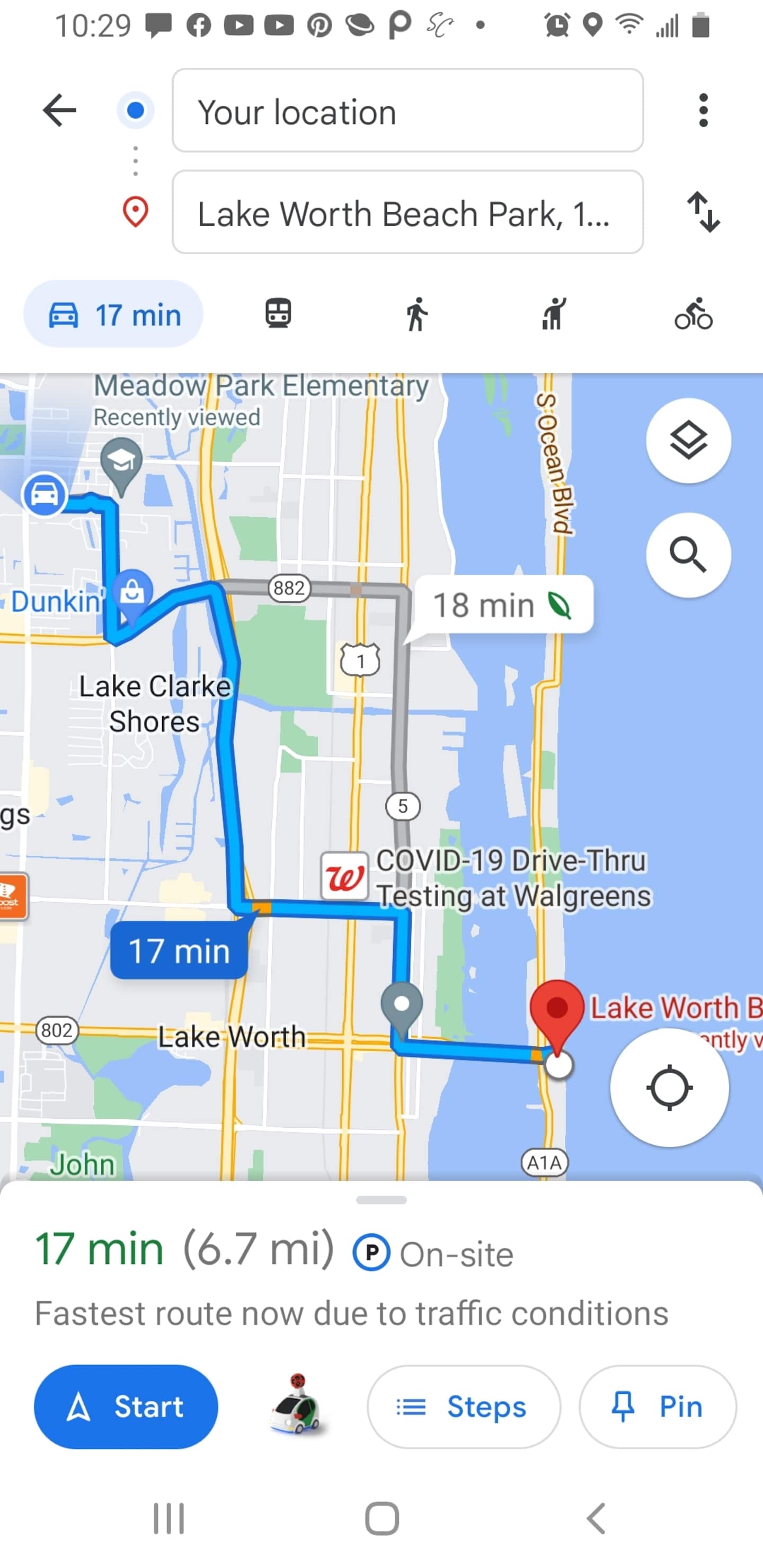The width and height of the screenshot is (763, 1568).
Task: Open the three-dot overflow menu
Action: point(703,110)
